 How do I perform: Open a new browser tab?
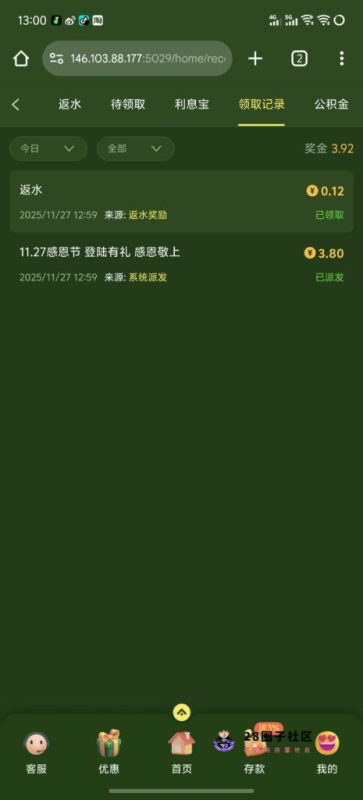pos(255,59)
